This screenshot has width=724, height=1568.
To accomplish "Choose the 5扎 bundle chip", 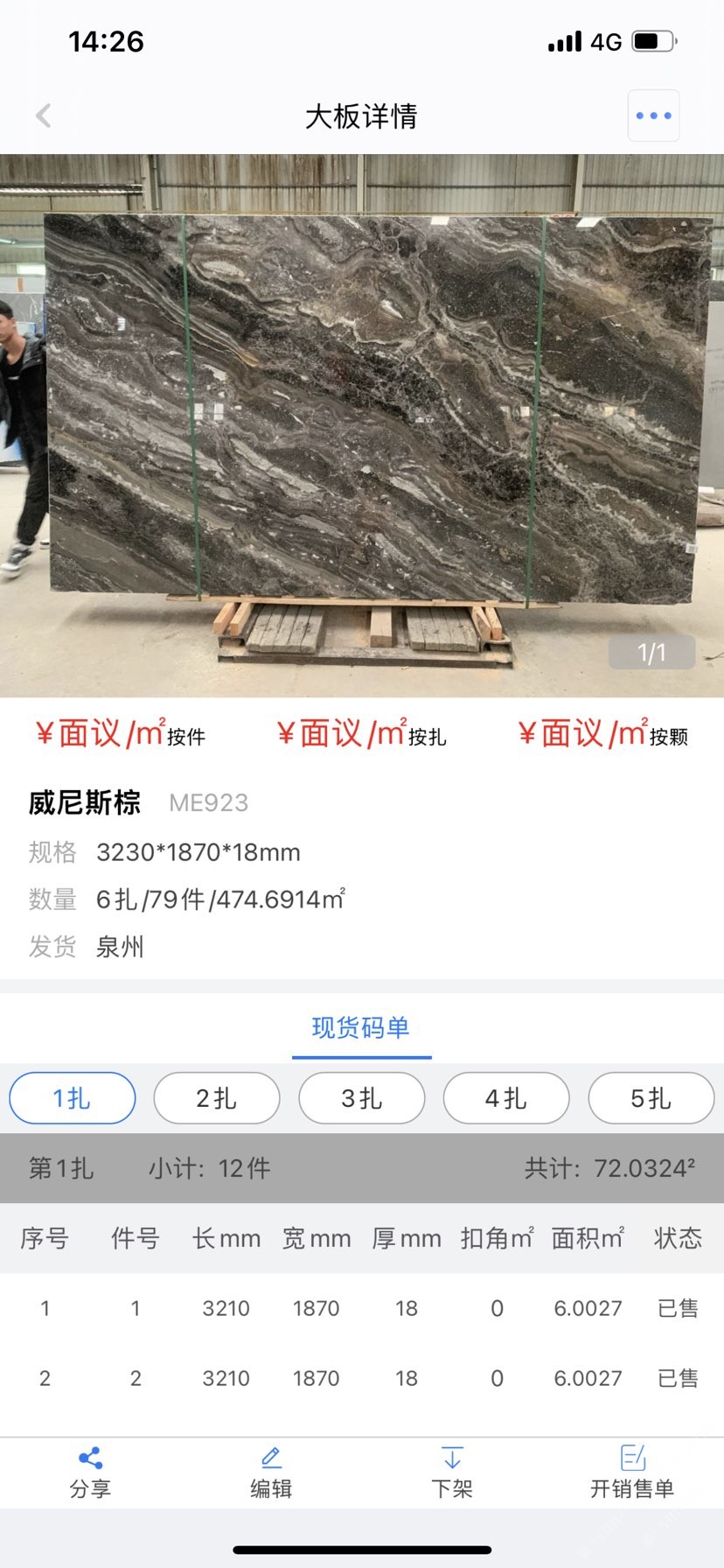I will pos(651,1098).
